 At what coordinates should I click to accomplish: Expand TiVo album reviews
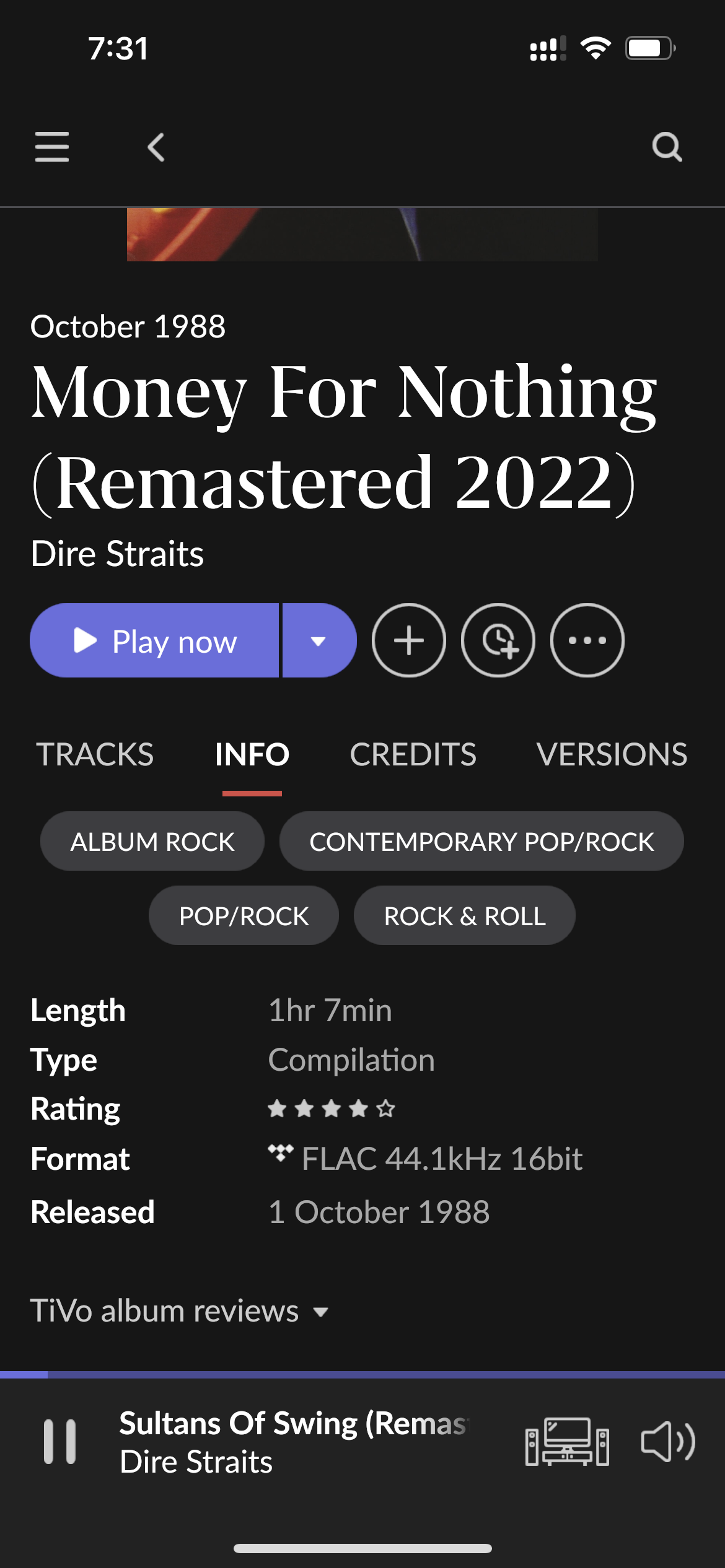click(x=179, y=1311)
